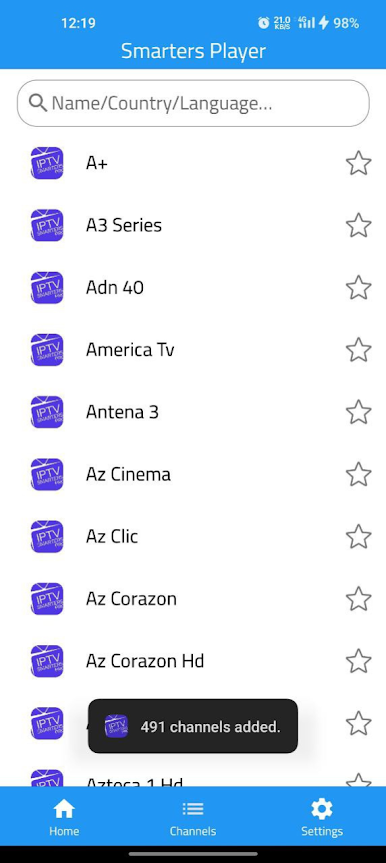Screen dimensions: 386x863
Task: Tap the Name/Country/Language search field
Action: pos(193,103)
